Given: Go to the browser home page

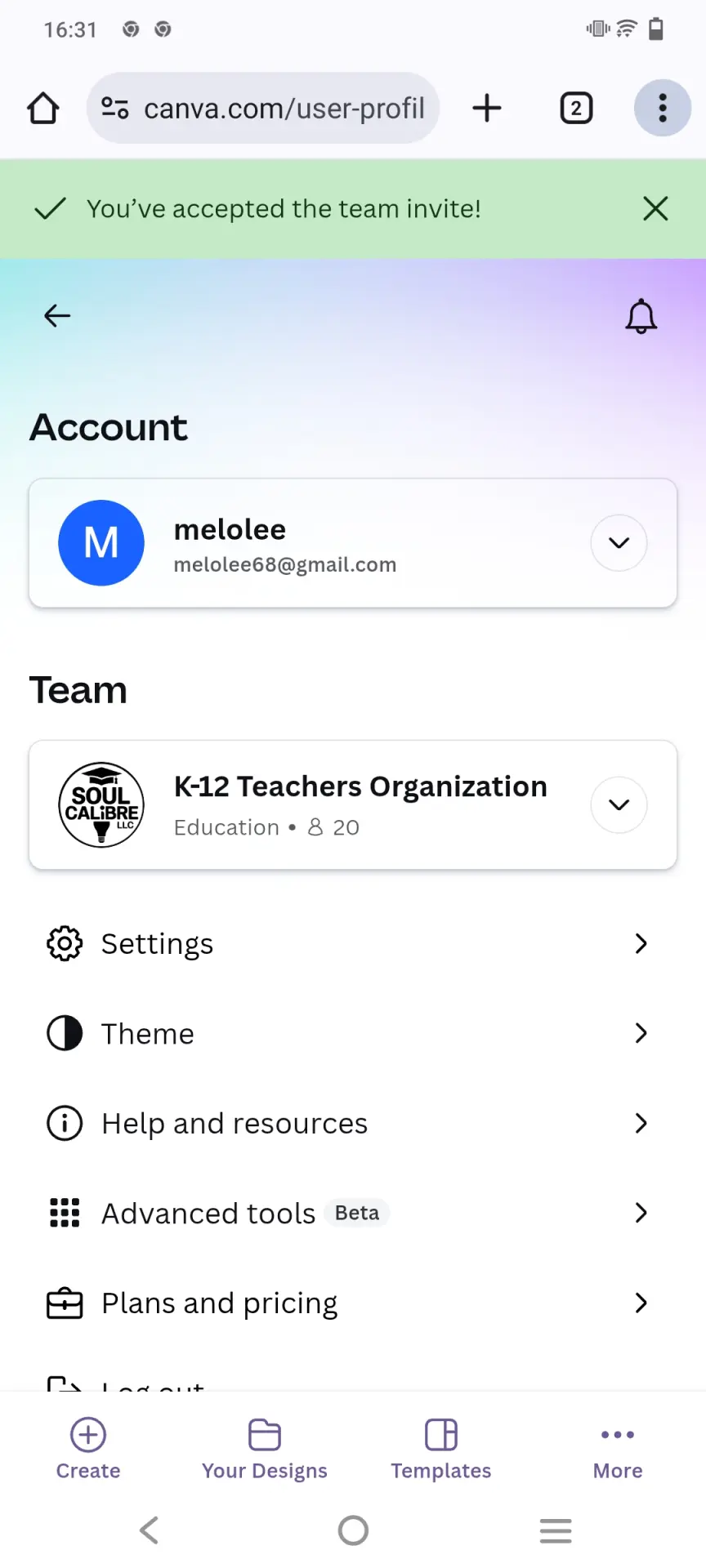Looking at the screenshot, I should coord(43,108).
